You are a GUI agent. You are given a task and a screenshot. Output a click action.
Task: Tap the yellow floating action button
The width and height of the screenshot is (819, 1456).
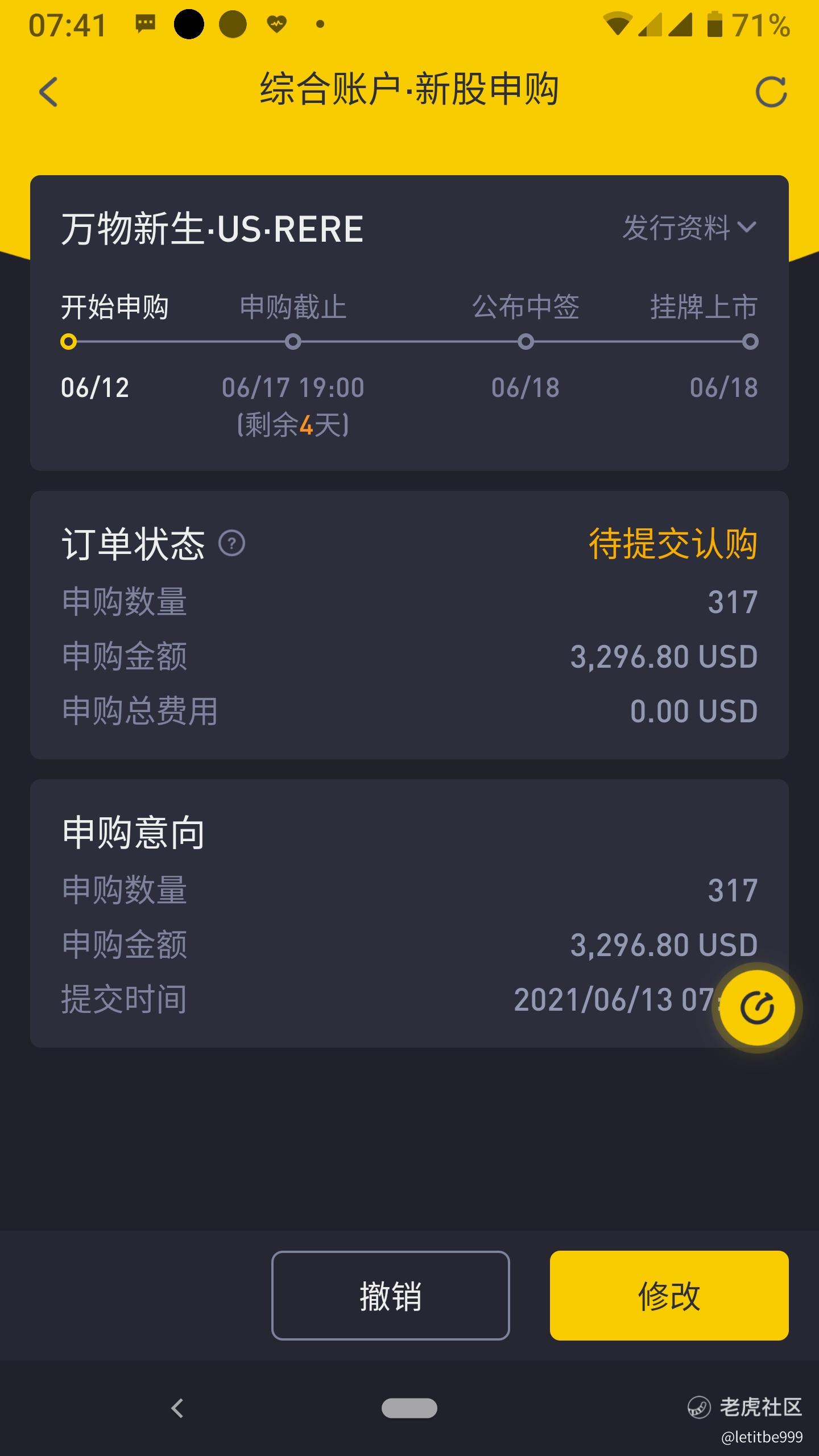(x=757, y=1008)
